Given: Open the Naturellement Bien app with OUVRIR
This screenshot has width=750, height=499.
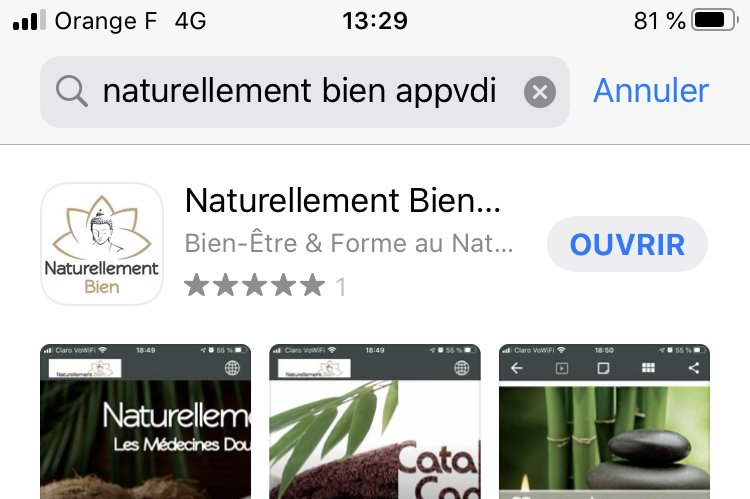Looking at the screenshot, I should tap(627, 244).
